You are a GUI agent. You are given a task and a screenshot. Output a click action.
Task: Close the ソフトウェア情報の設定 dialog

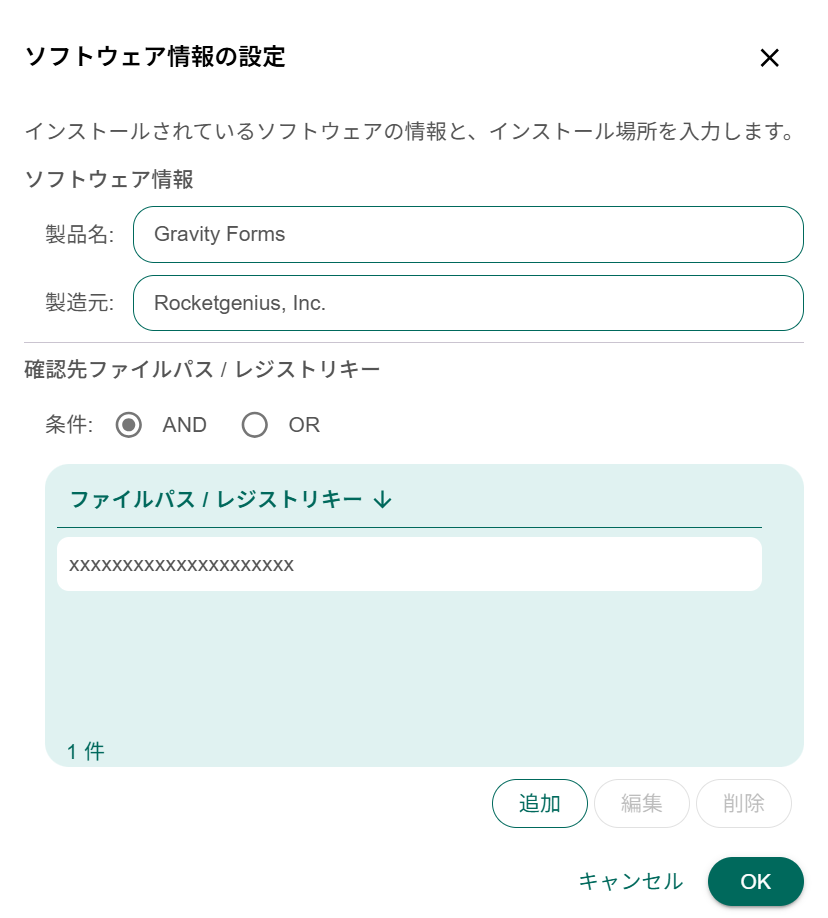[769, 58]
